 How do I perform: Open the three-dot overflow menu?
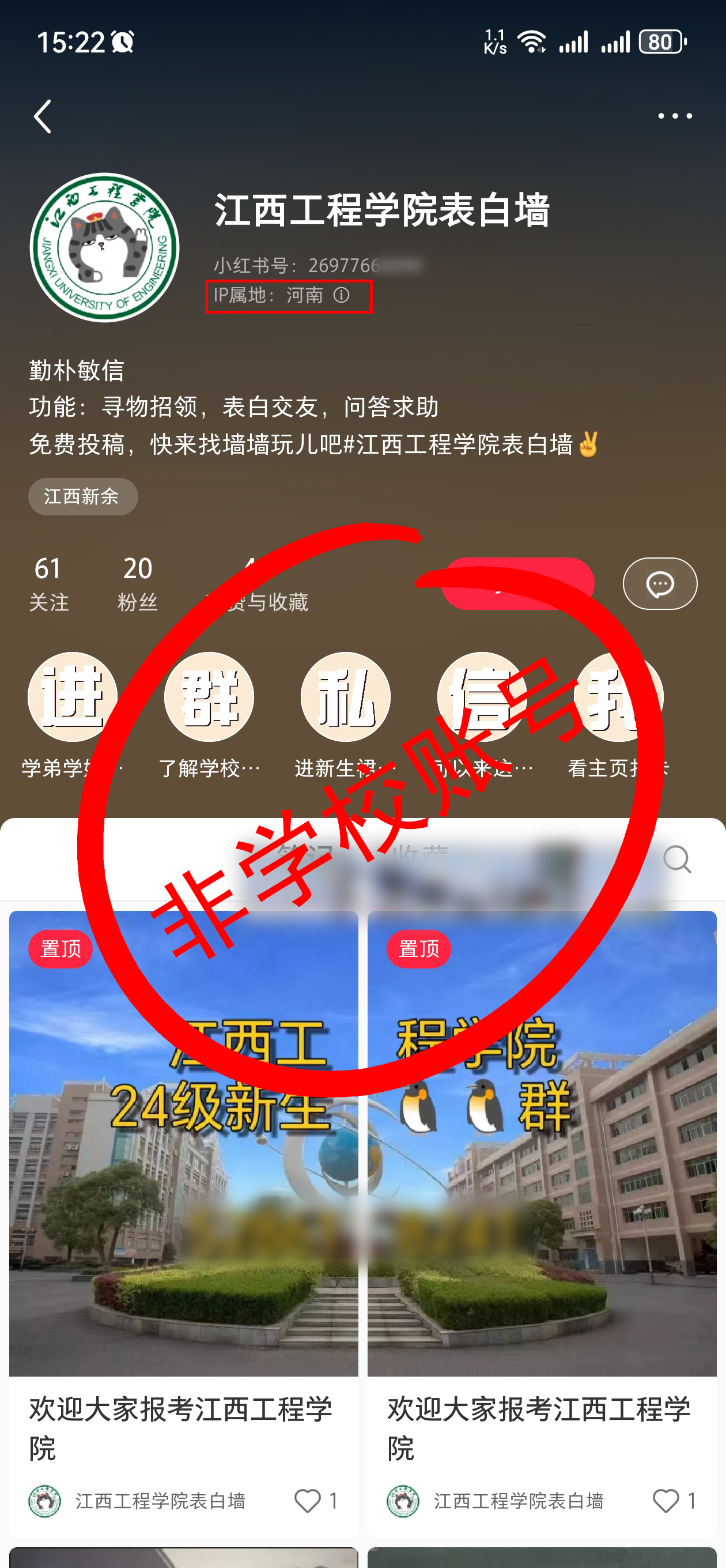point(674,116)
